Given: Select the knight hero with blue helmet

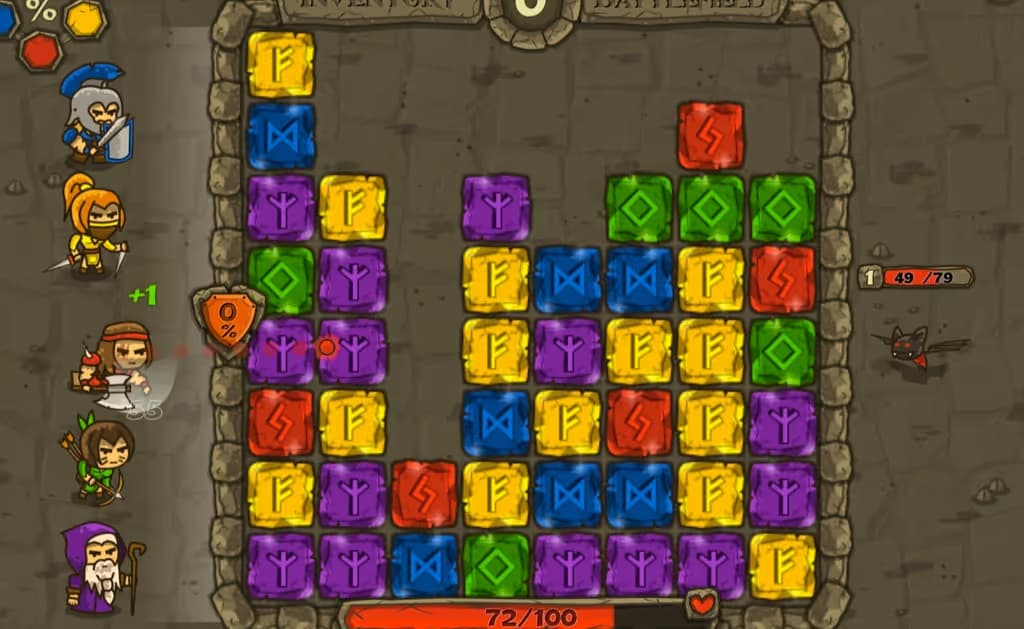Looking at the screenshot, I should [97, 116].
